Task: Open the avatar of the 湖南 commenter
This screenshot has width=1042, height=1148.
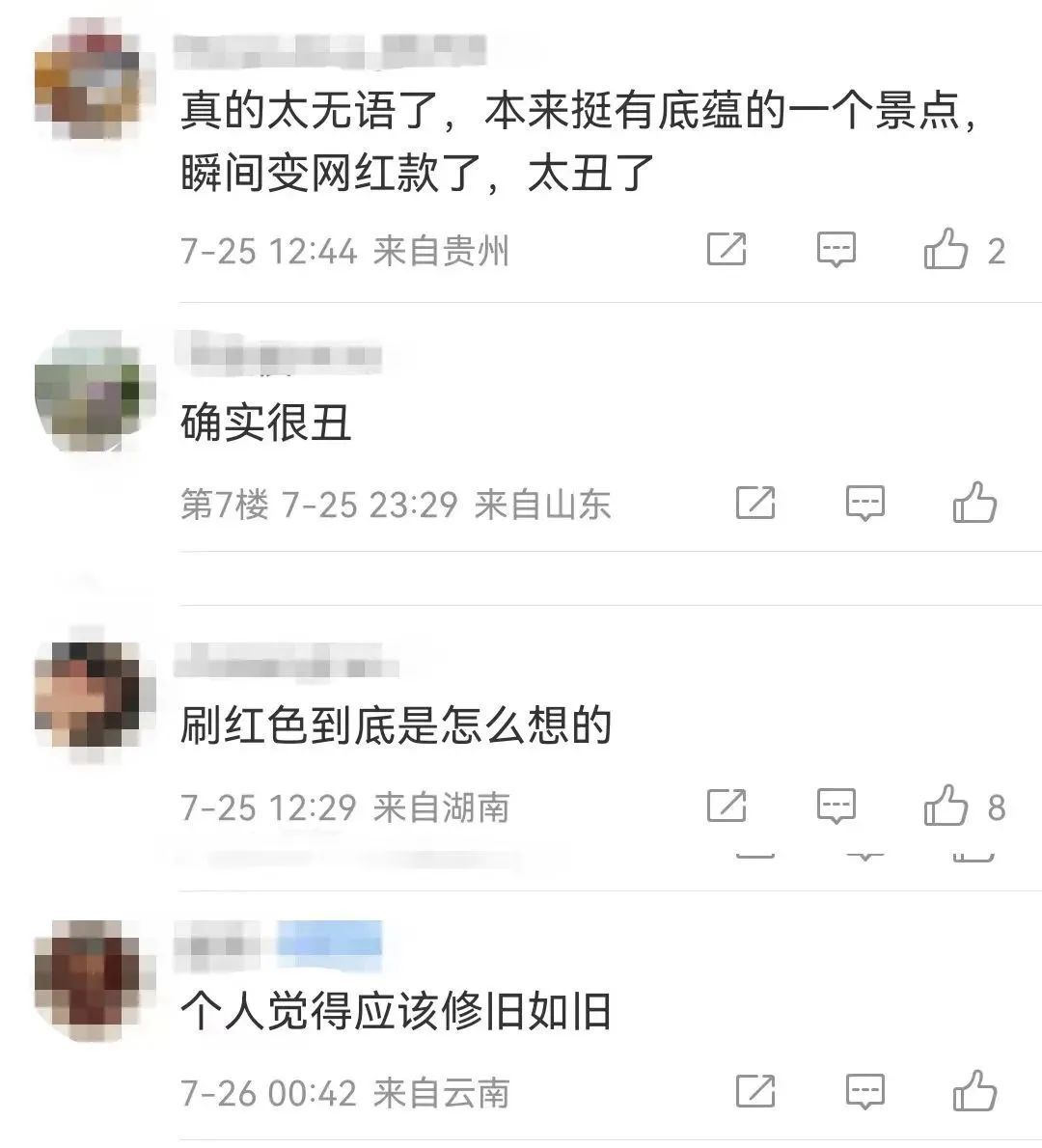Action: click(x=94, y=695)
